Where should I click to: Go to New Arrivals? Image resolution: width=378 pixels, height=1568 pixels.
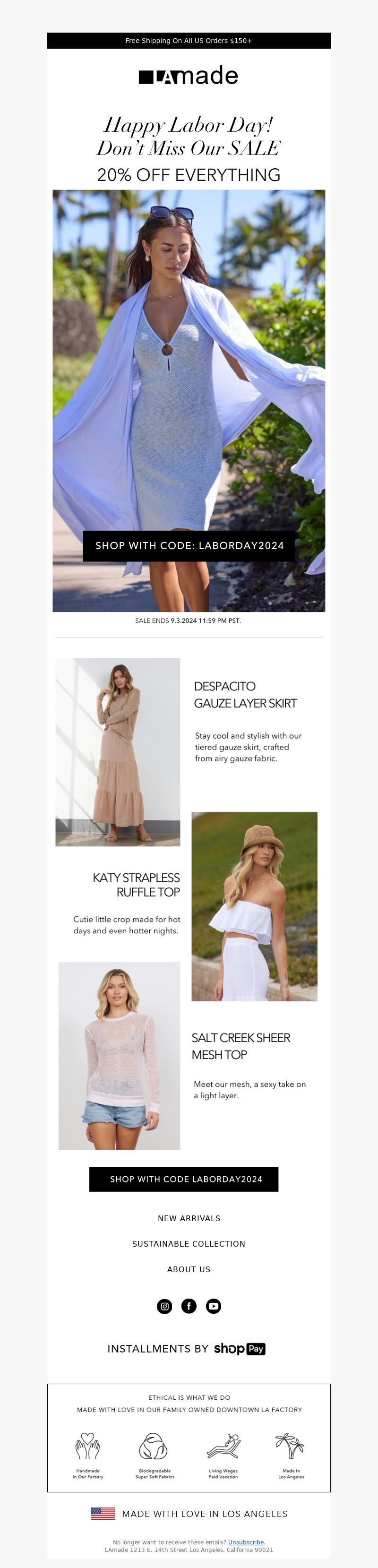(x=189, y=1218)
